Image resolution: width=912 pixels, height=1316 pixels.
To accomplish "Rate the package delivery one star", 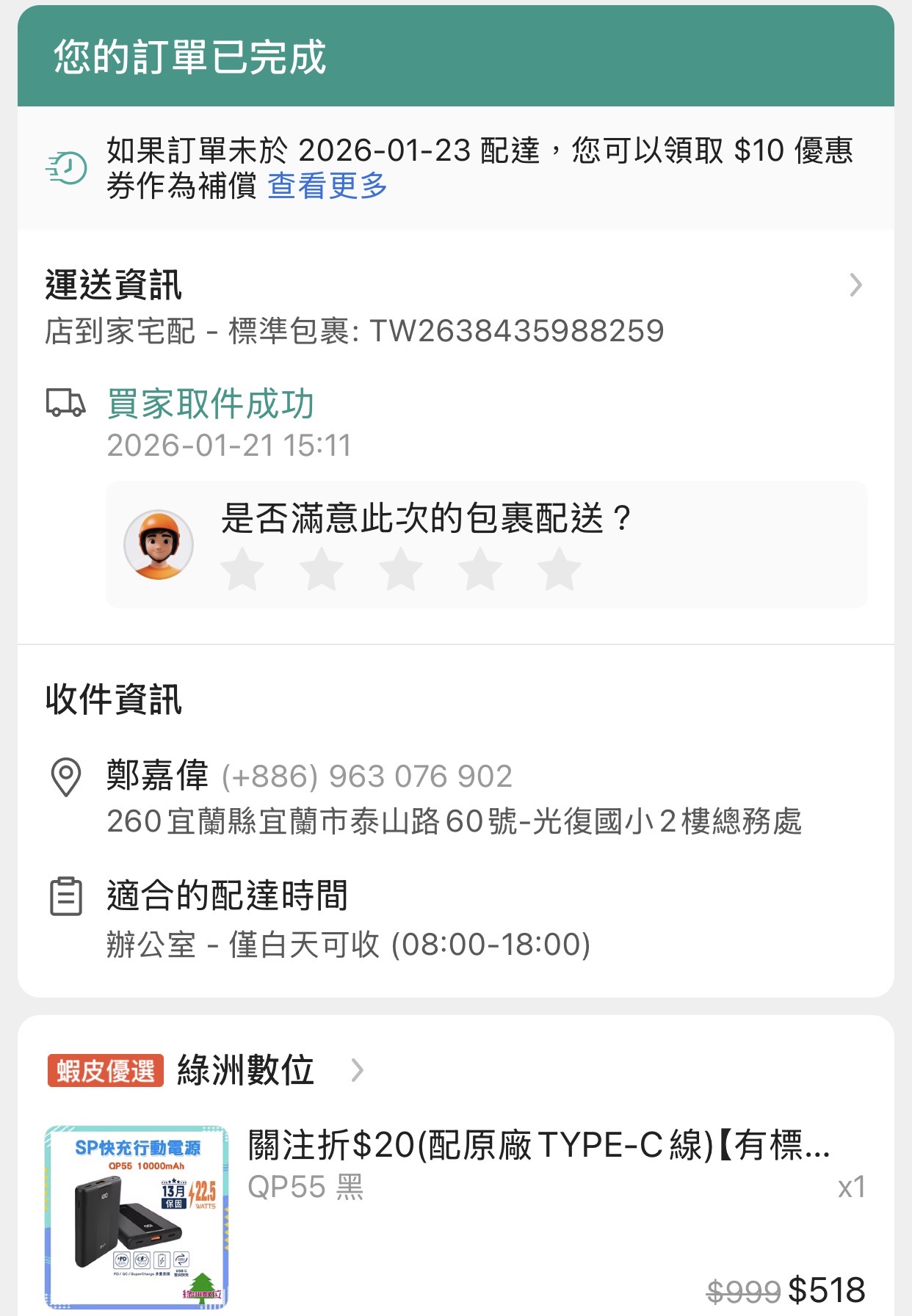I will coord(242,570).
